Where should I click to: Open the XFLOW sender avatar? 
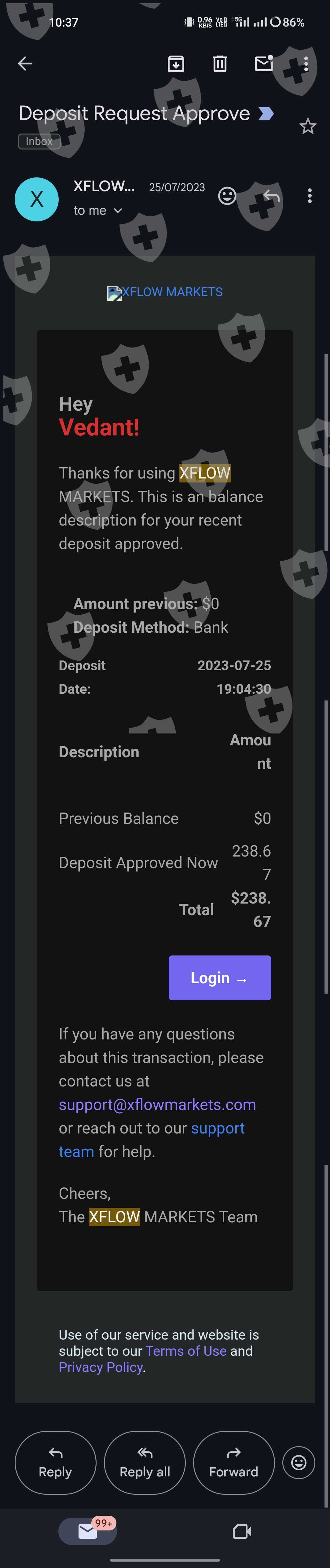pyautogui.click(x=37, y=199)
